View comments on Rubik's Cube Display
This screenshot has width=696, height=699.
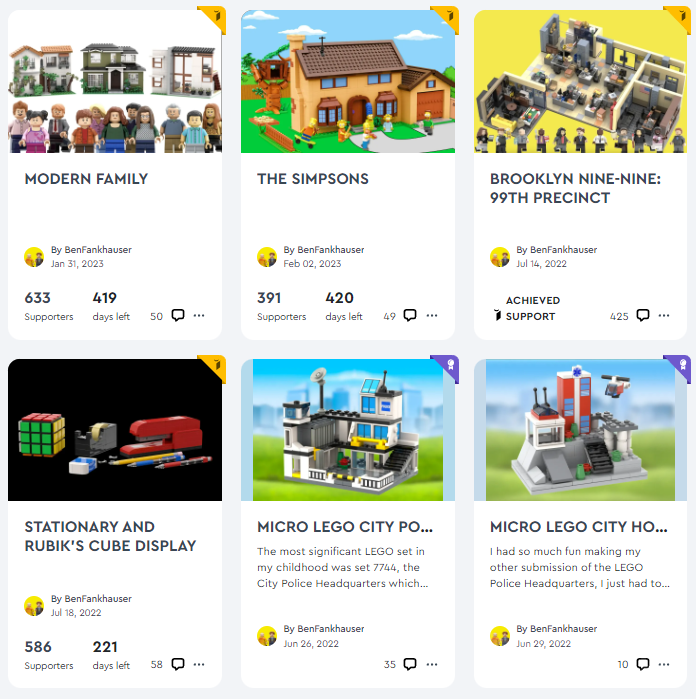[x=178, y=664]
